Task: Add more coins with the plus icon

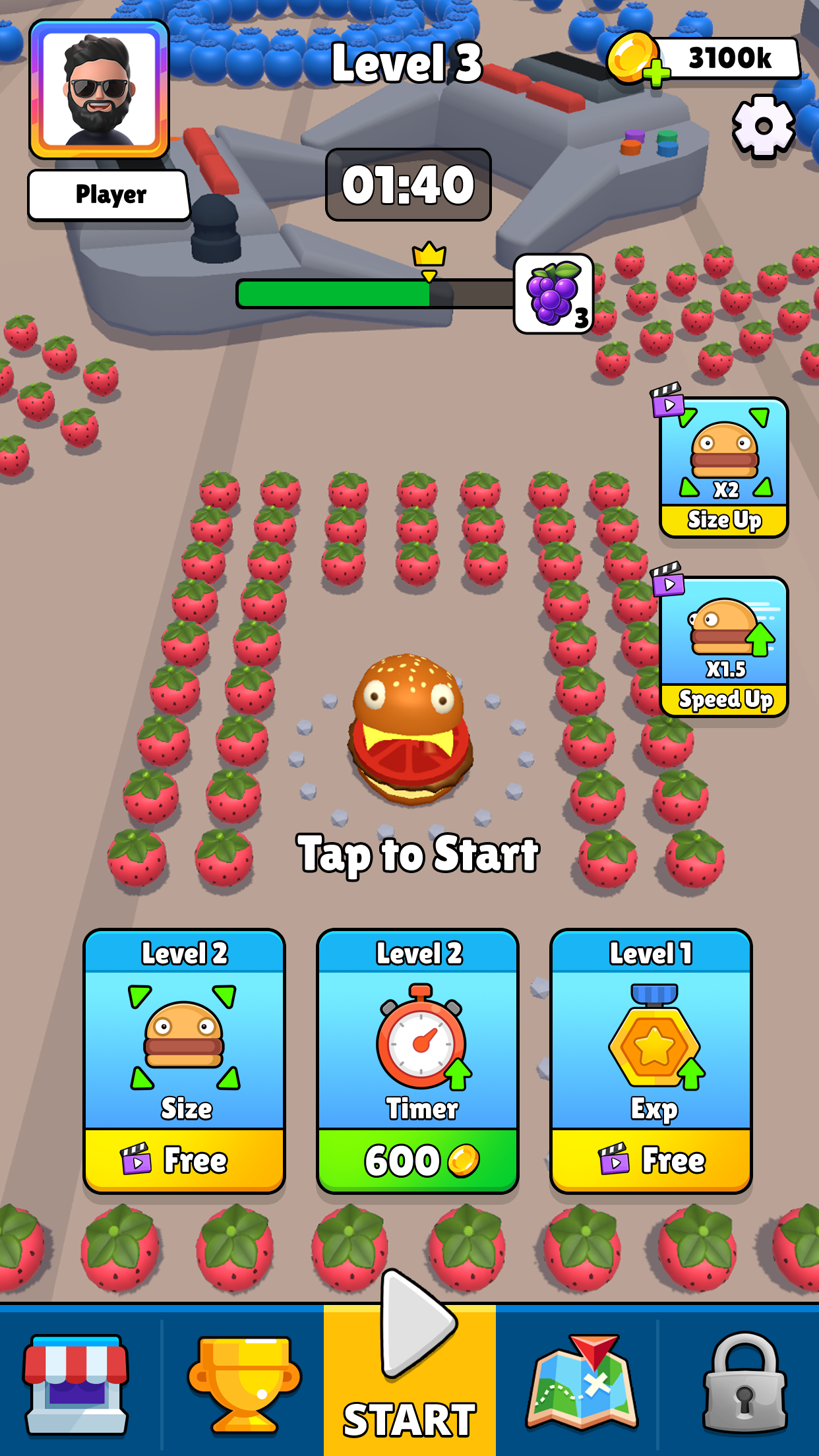Action: (654, 74)
